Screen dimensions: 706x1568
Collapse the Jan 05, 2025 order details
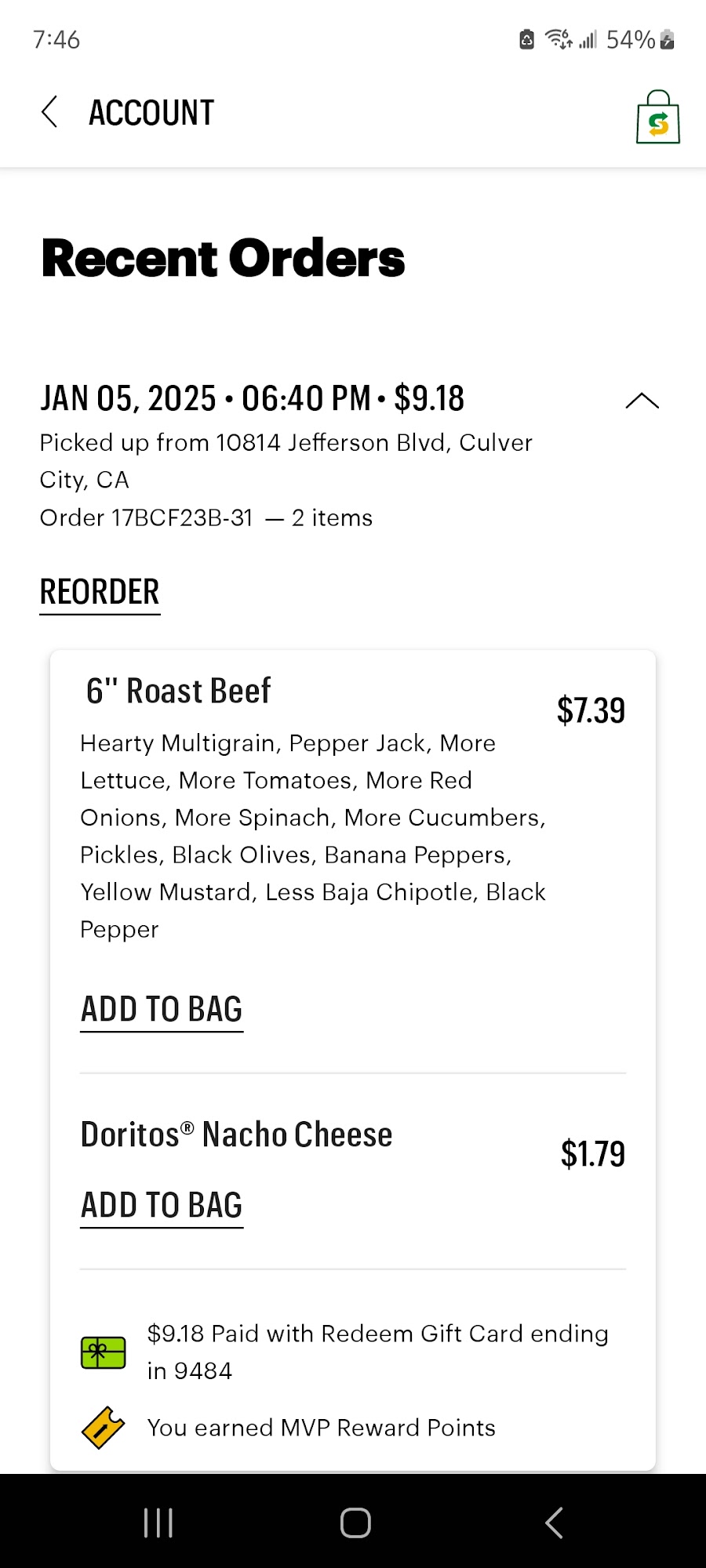pos(642,401)
